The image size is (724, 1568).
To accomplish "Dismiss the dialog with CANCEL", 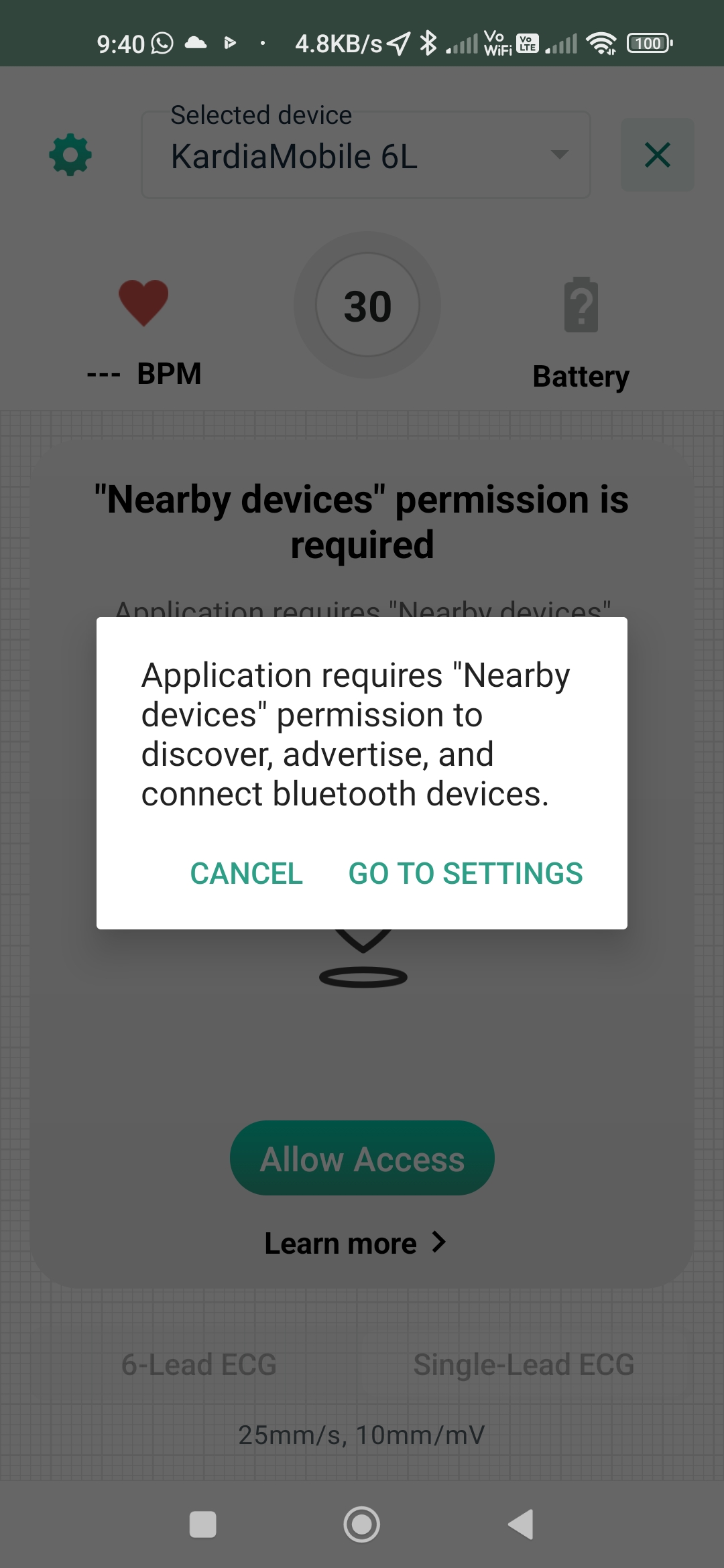I will click(246, 873).
